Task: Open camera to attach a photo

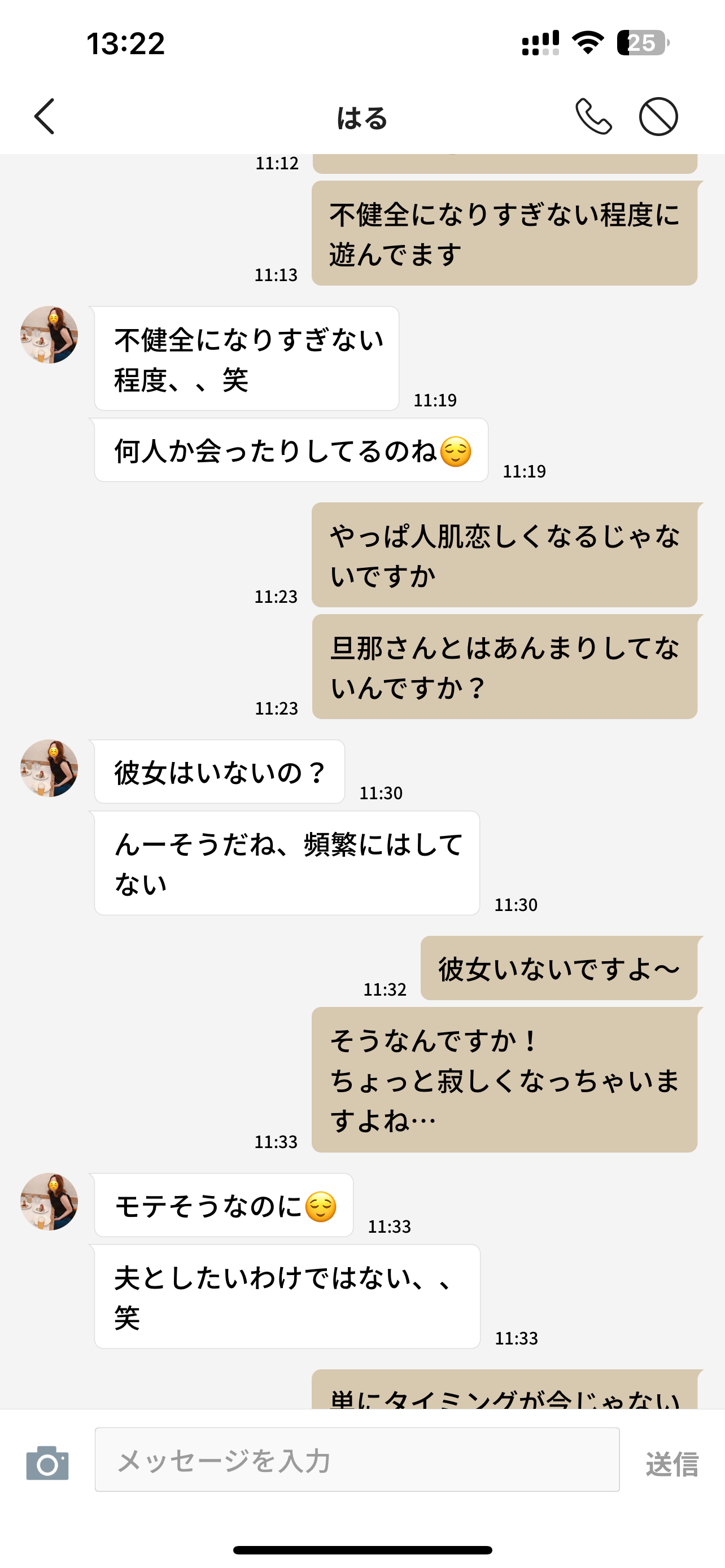Action: [x=47, y=1462]
